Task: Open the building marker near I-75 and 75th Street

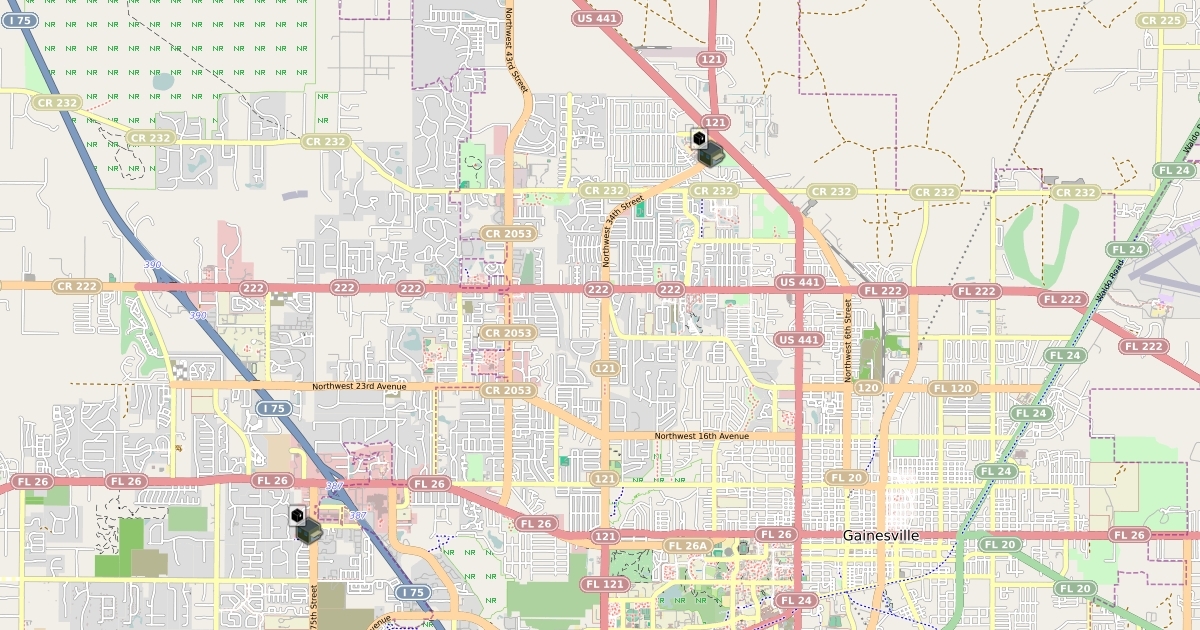Action: point(305,524)
